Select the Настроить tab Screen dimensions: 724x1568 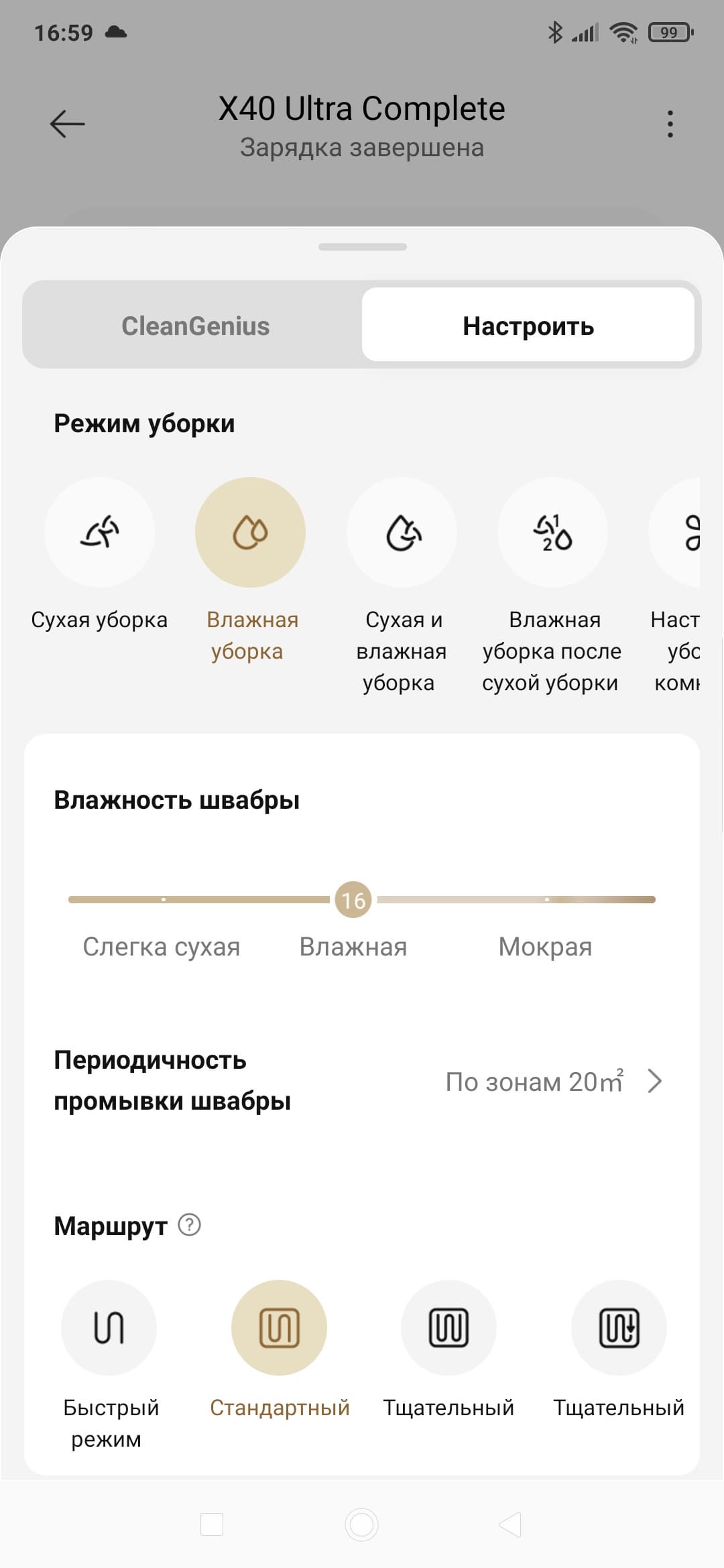[x=528, y=326]
